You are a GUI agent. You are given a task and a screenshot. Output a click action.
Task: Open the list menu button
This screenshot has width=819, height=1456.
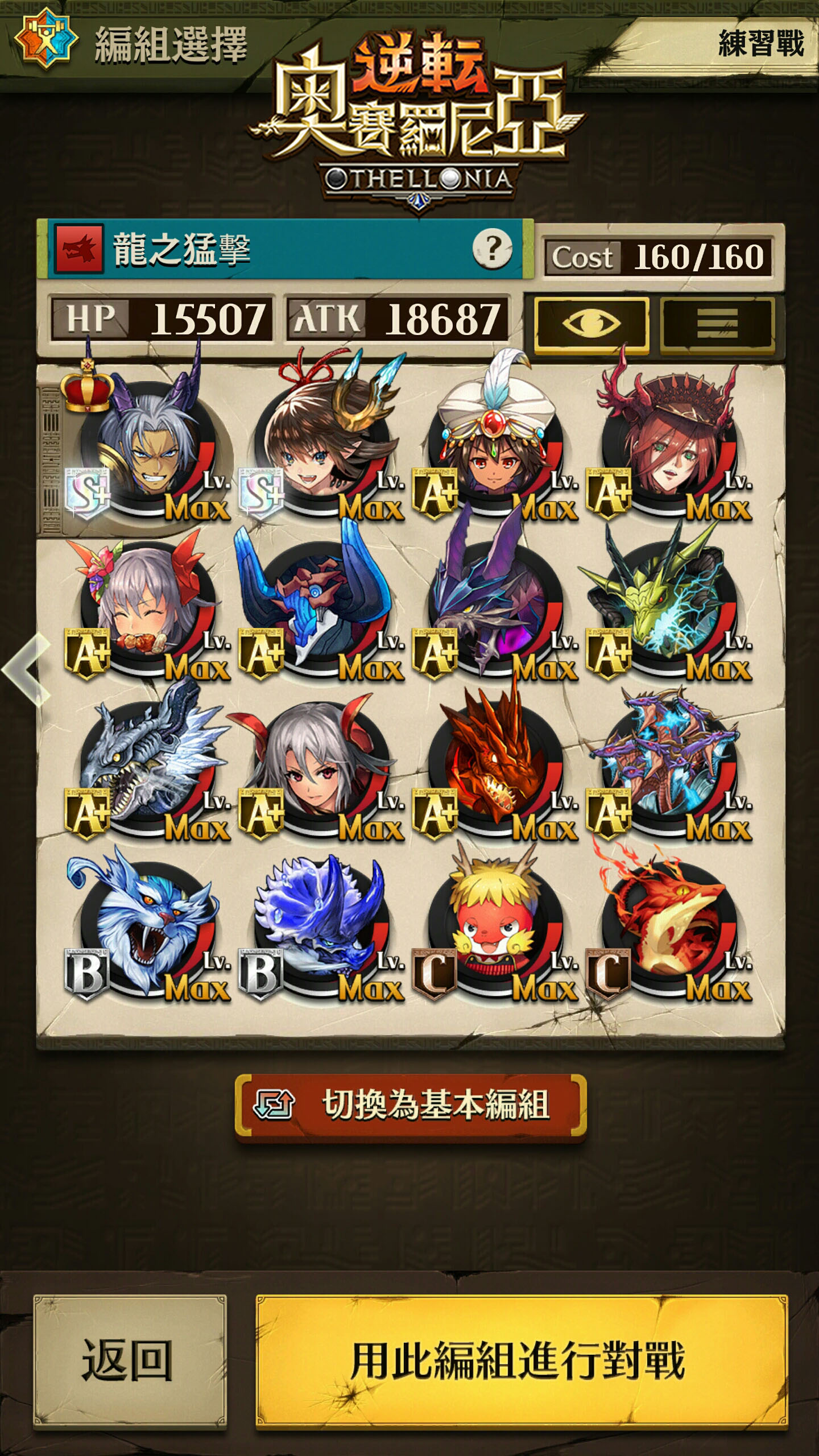tap(717, 324)
